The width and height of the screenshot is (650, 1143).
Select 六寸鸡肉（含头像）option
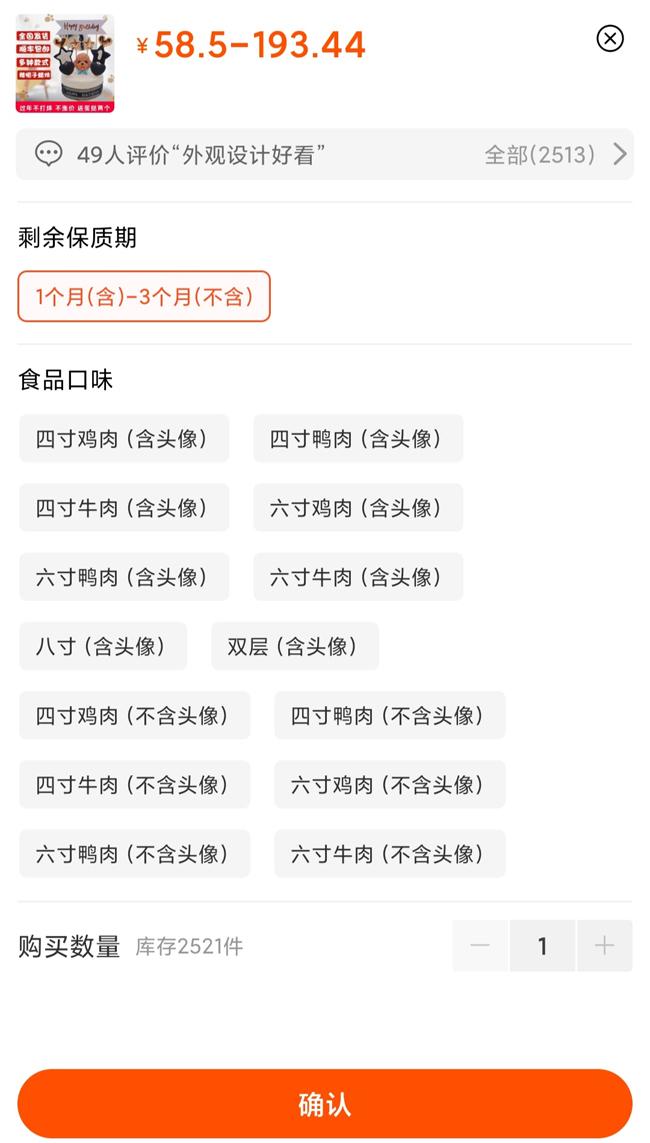coord(358,507)
